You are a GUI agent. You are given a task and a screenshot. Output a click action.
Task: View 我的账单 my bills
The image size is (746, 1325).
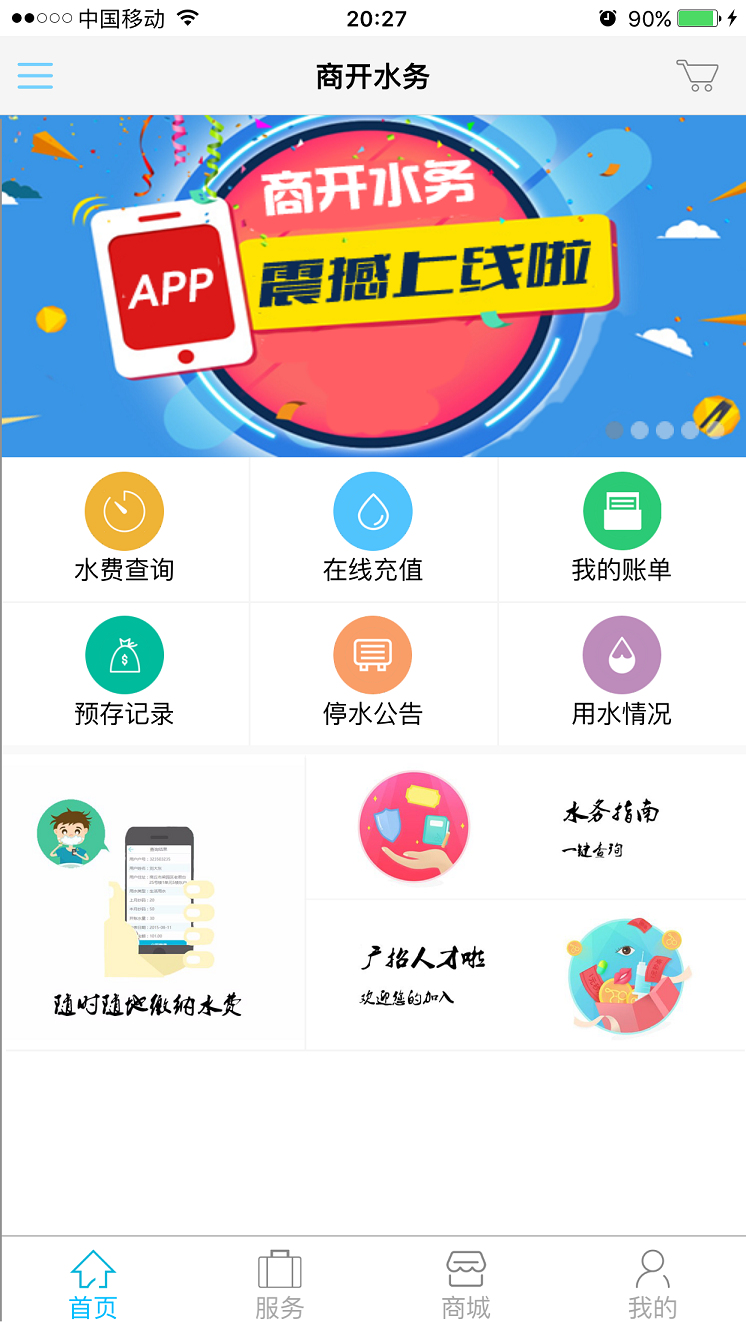pyautogui.click(x=621, y=530)
